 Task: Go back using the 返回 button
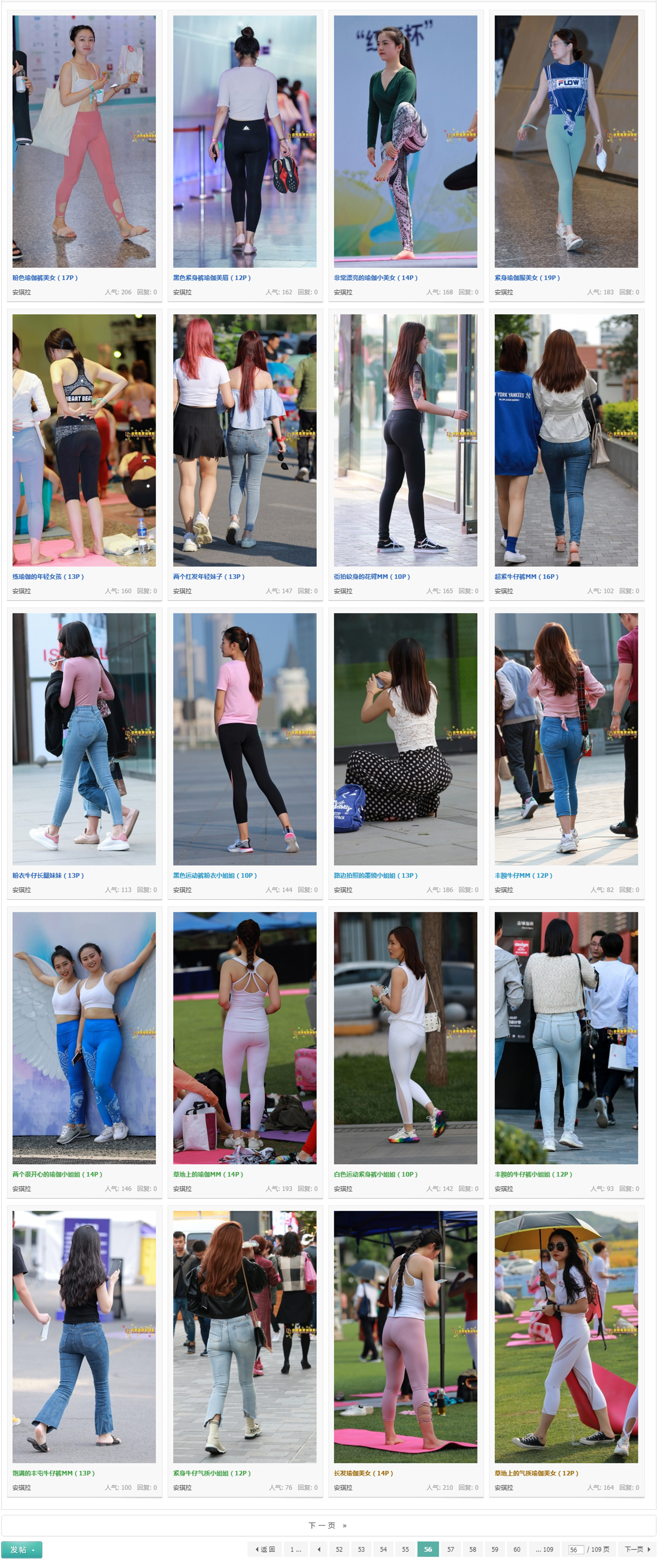tap(265, 1549)
